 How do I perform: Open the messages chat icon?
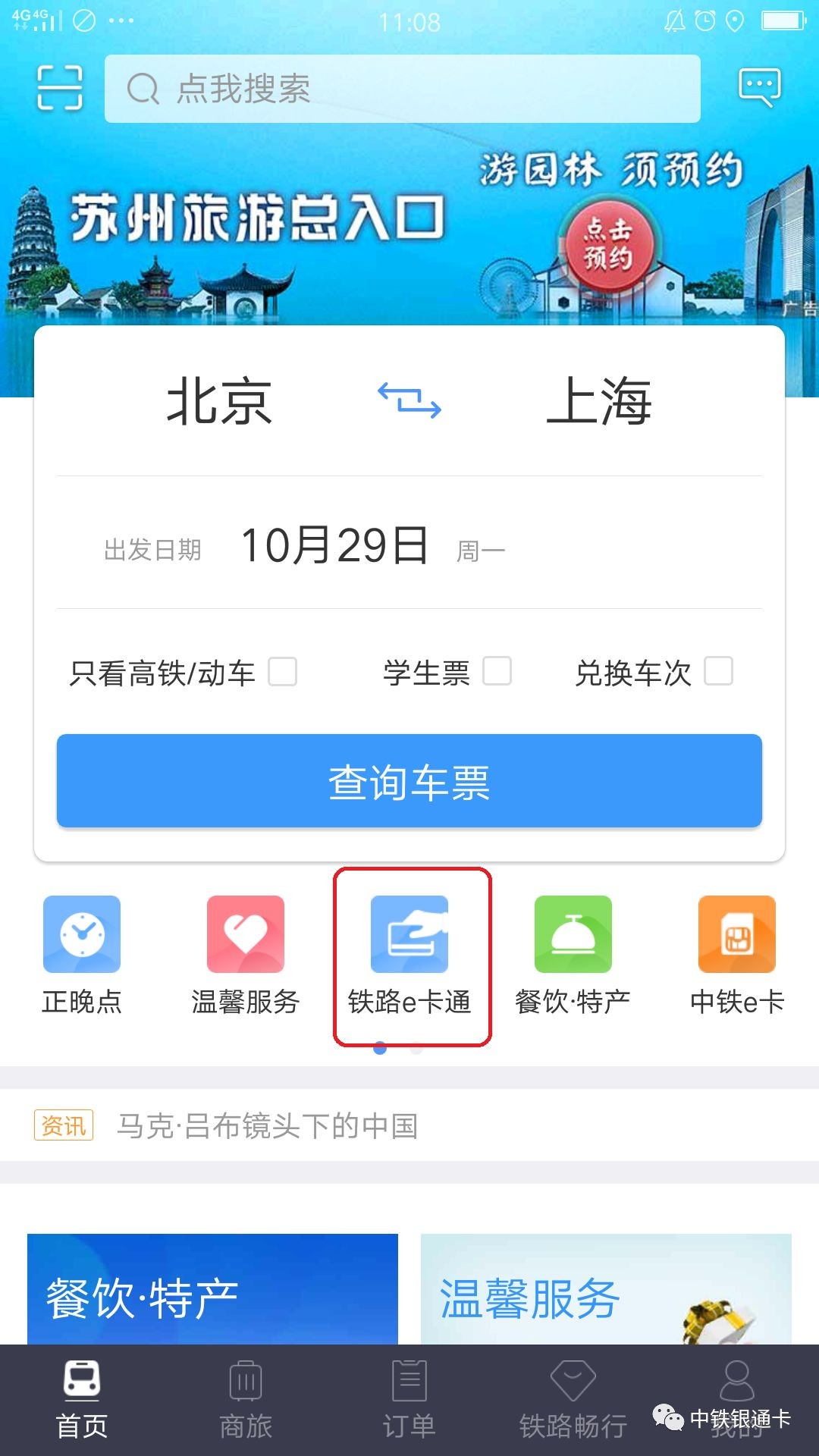[759, 88]
